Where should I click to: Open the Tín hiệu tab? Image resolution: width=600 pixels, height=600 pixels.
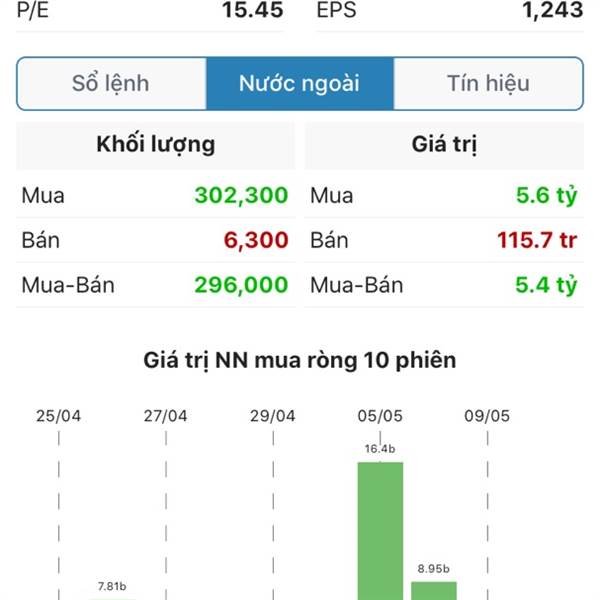[488, 84]
